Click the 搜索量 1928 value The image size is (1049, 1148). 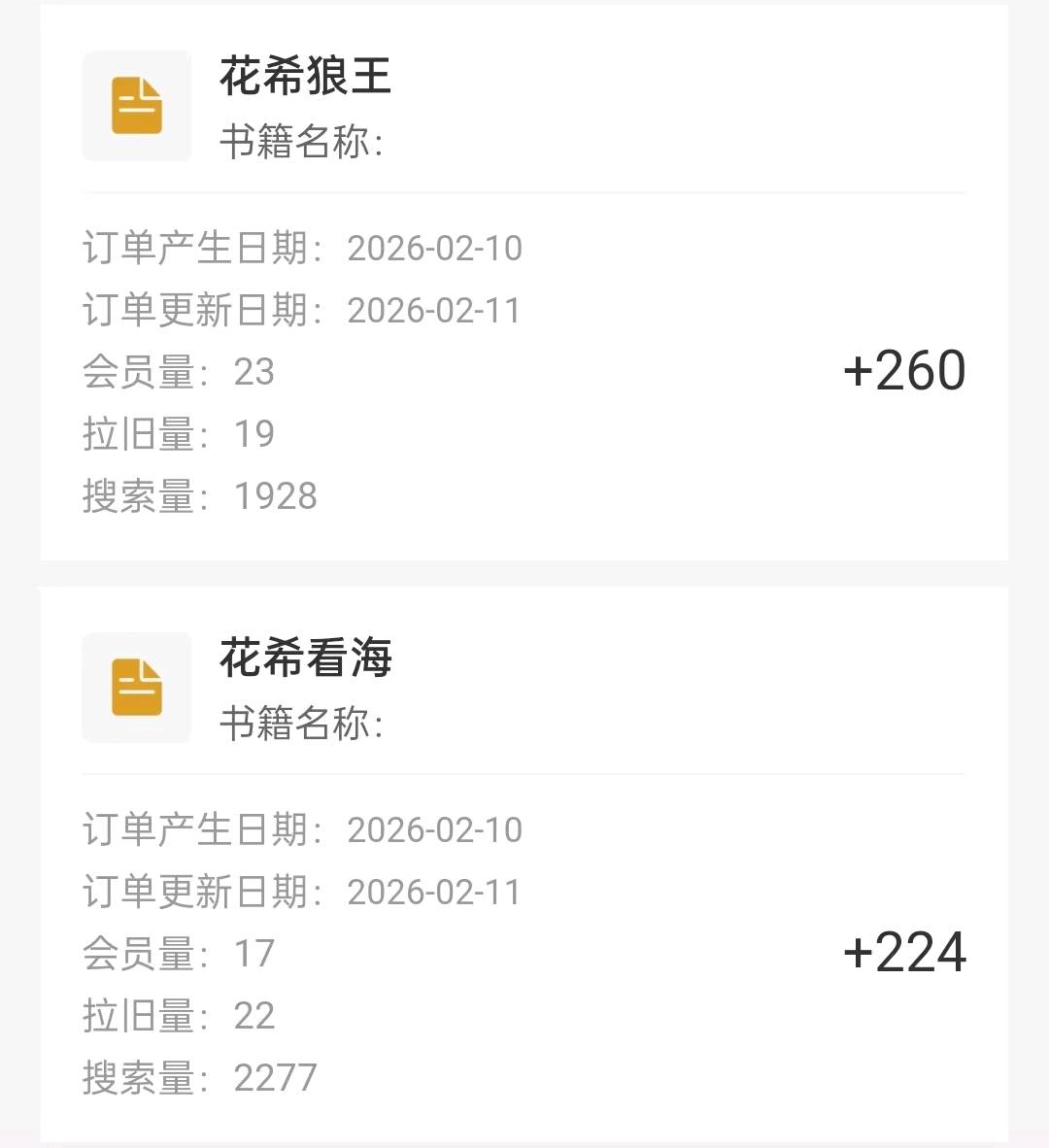point(276,496)
